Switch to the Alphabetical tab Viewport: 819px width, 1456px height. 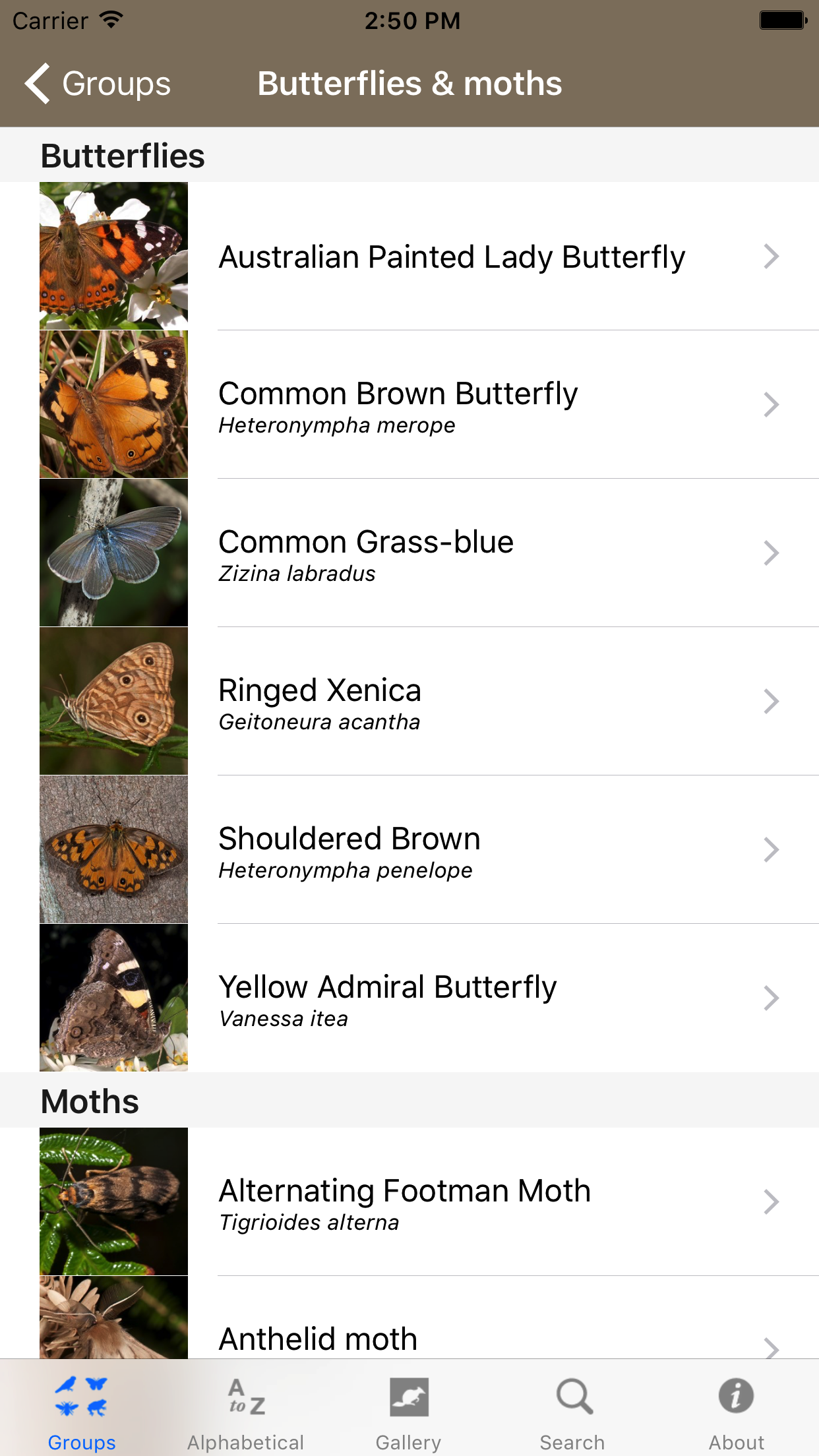245,1412
